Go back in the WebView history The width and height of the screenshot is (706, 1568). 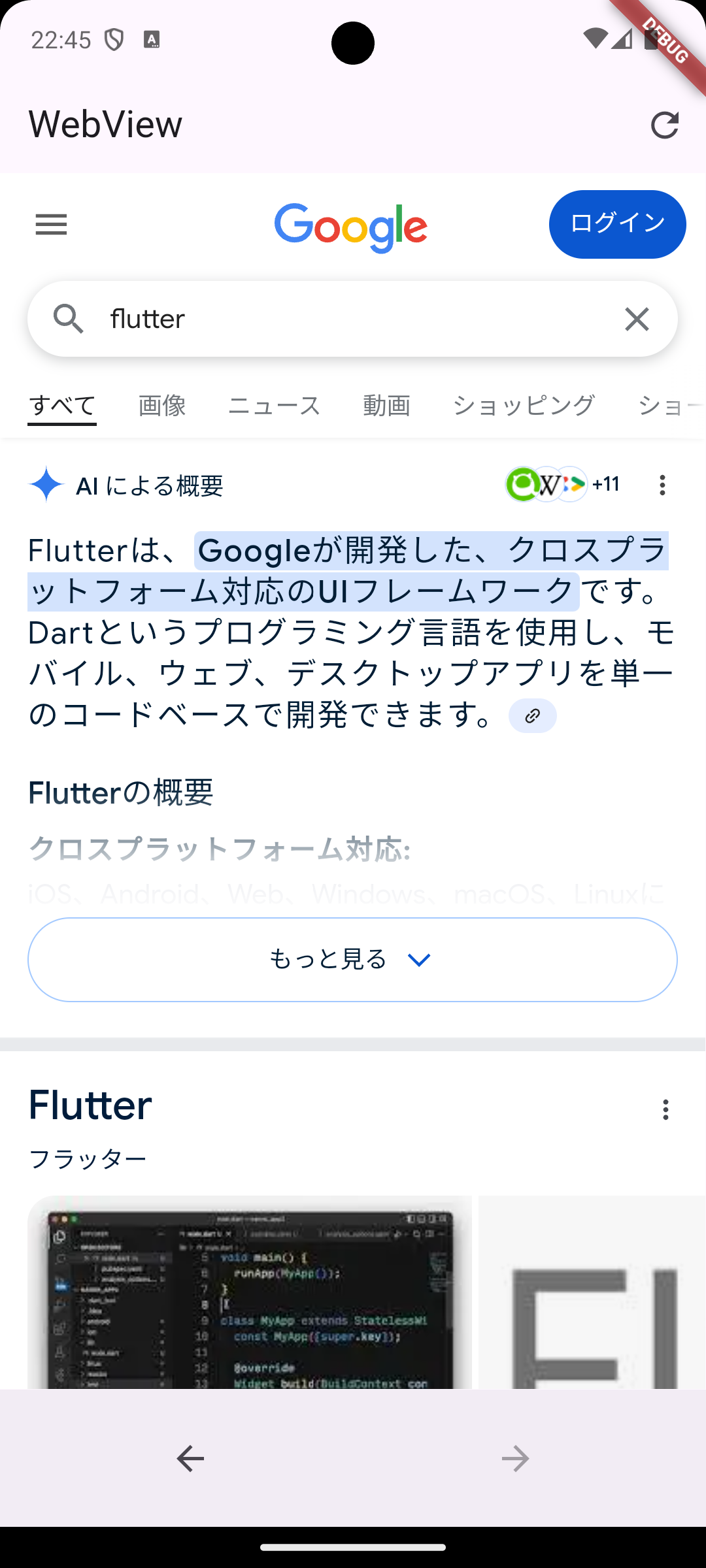[190, 1458]
